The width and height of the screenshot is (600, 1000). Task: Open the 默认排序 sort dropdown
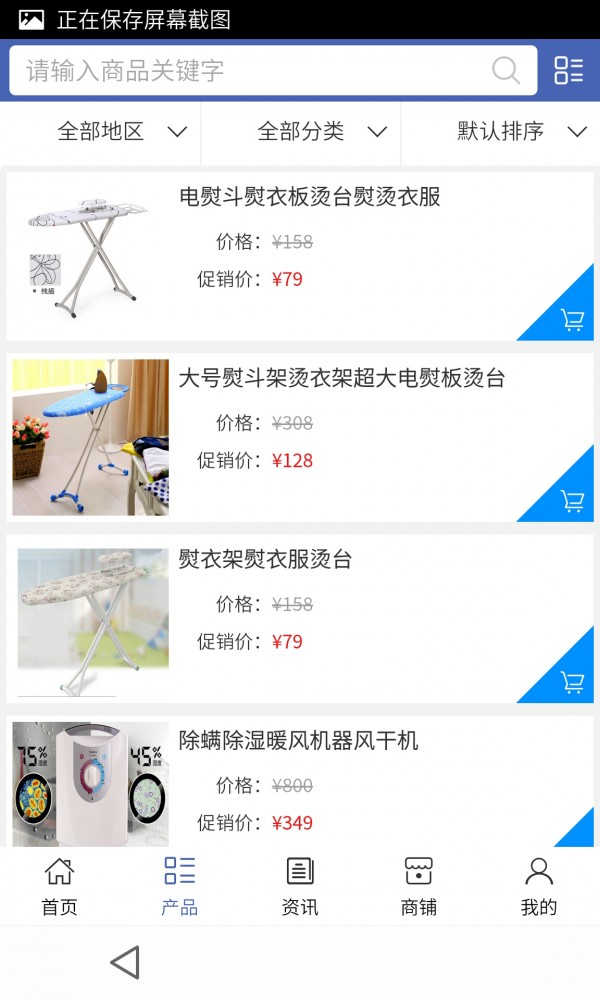pyautogui.click(x=521, y=131)
